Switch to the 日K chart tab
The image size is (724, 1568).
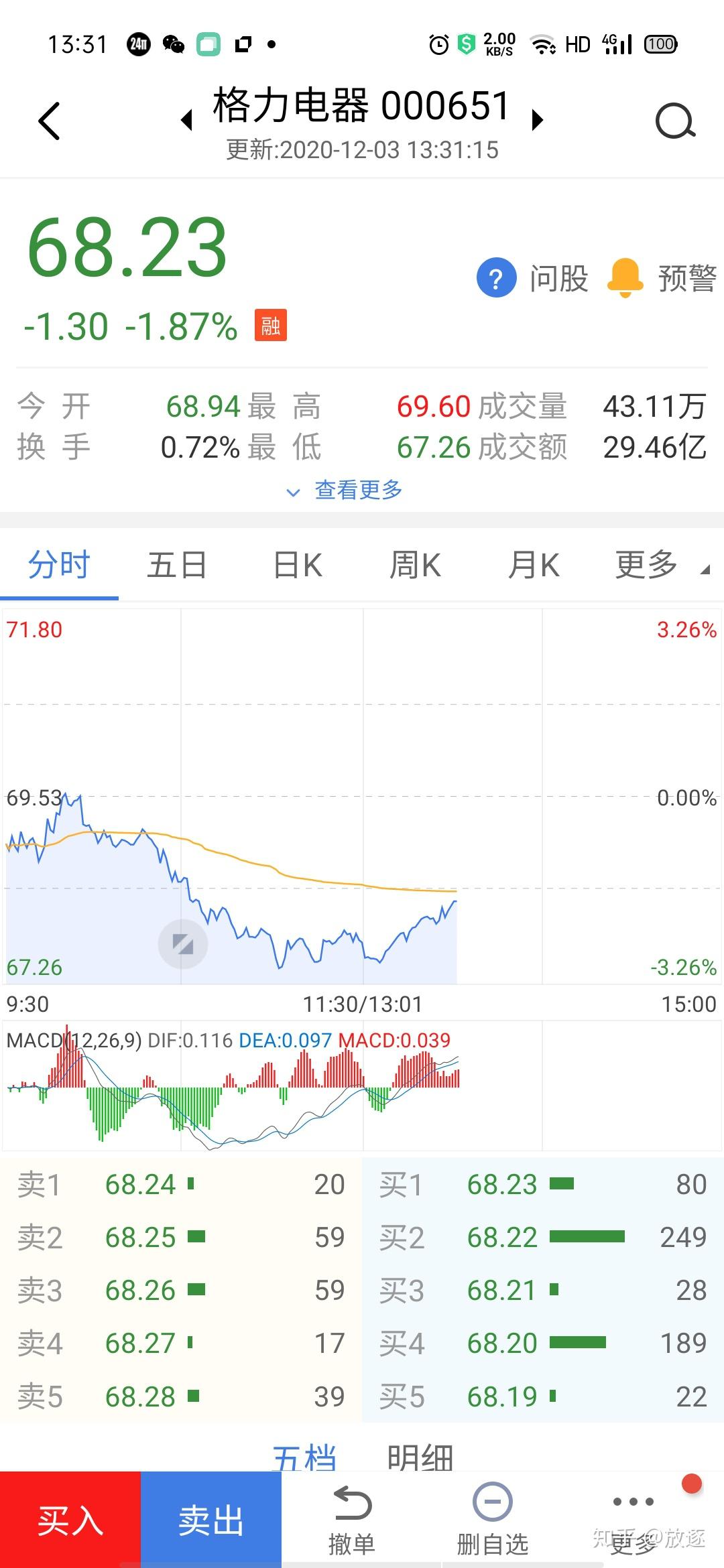pos(298,565)
